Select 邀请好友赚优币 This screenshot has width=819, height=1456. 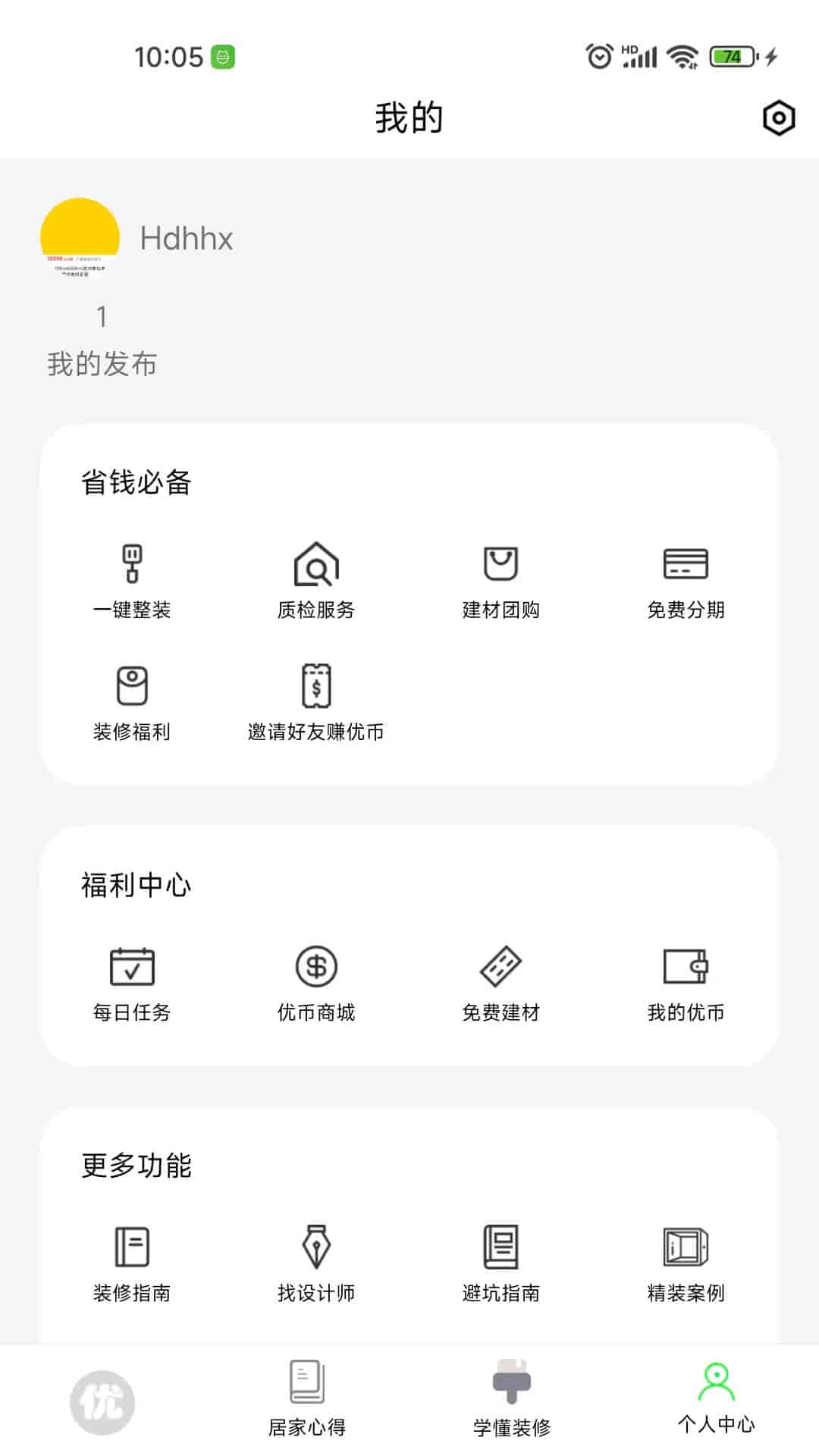316,702
